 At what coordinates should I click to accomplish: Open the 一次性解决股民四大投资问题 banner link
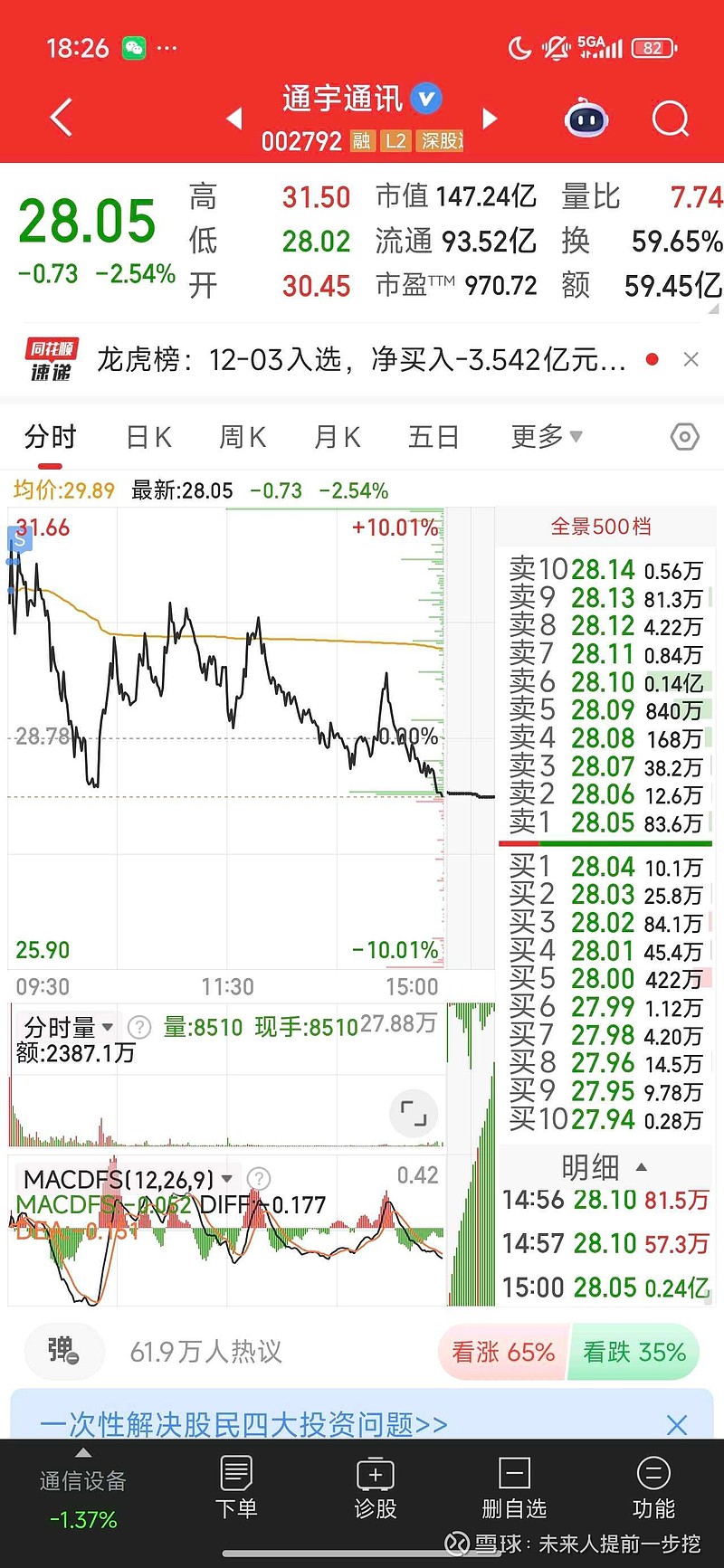tap(243, 1424)
